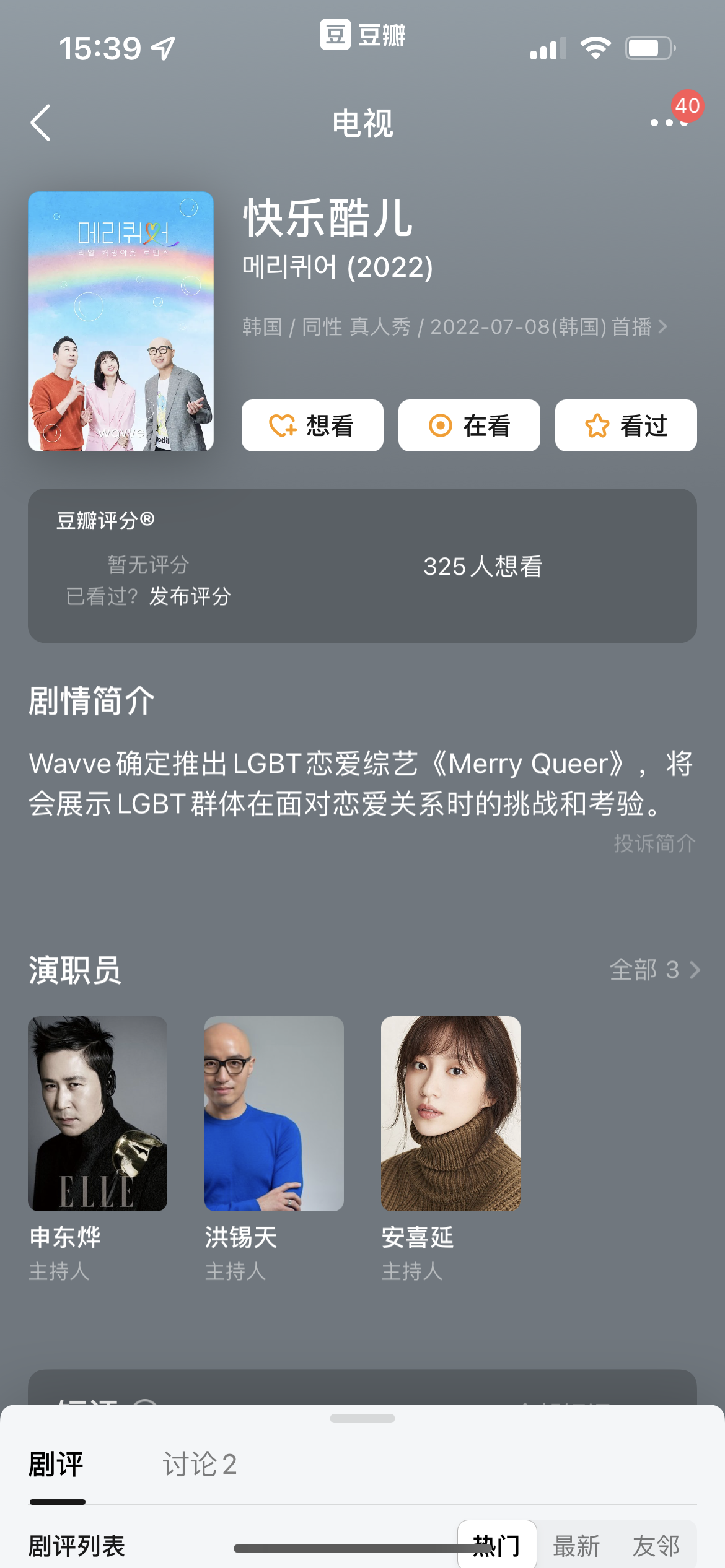The width and height of the screenshot is (725, 1568).
Task: Mark the show as 看过
Action: point(626,425)
